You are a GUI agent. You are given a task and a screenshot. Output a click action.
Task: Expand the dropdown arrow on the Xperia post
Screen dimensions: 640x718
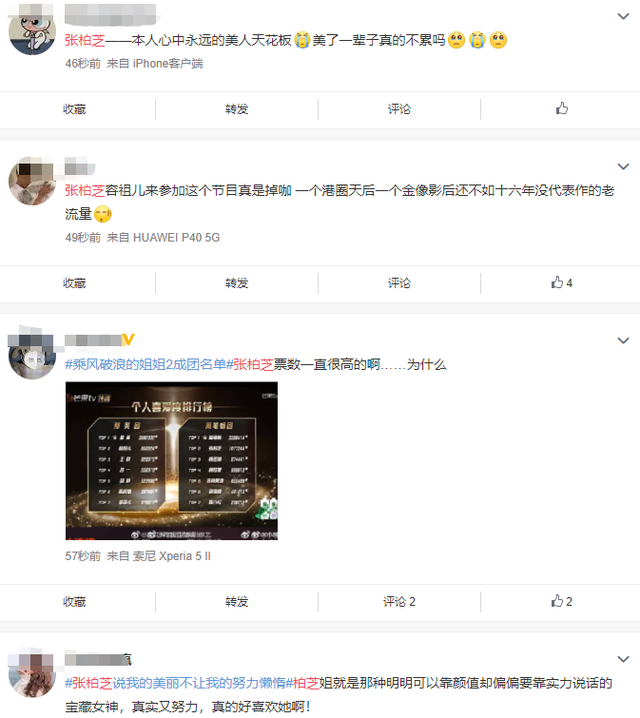623,342
